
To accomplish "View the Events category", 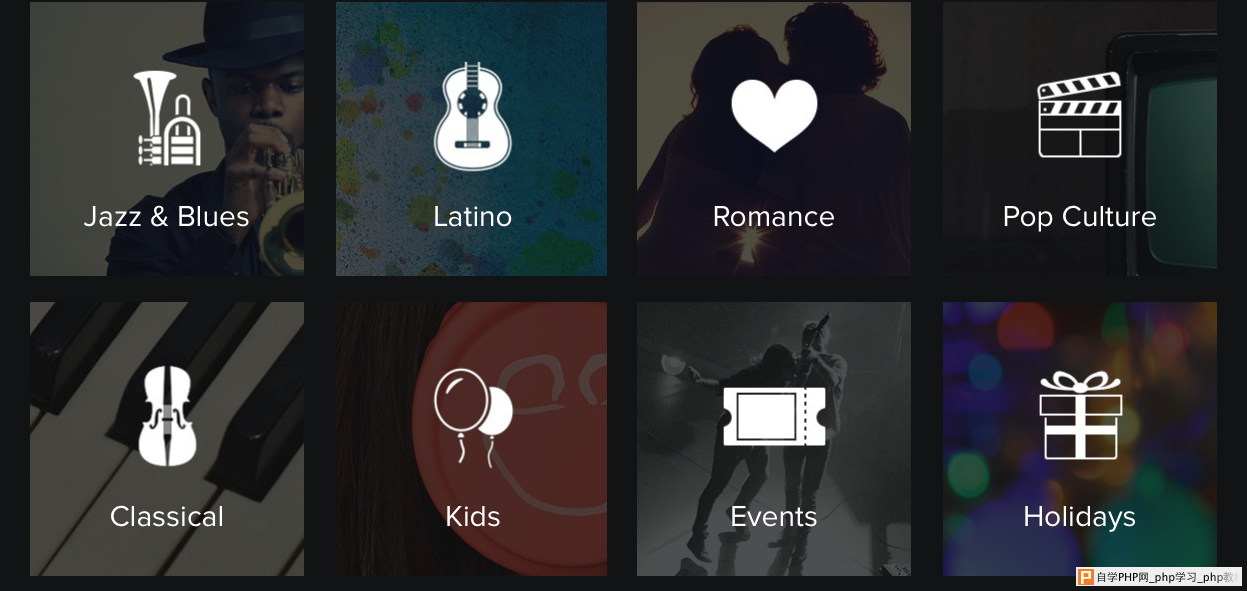I will click(773, 440).
